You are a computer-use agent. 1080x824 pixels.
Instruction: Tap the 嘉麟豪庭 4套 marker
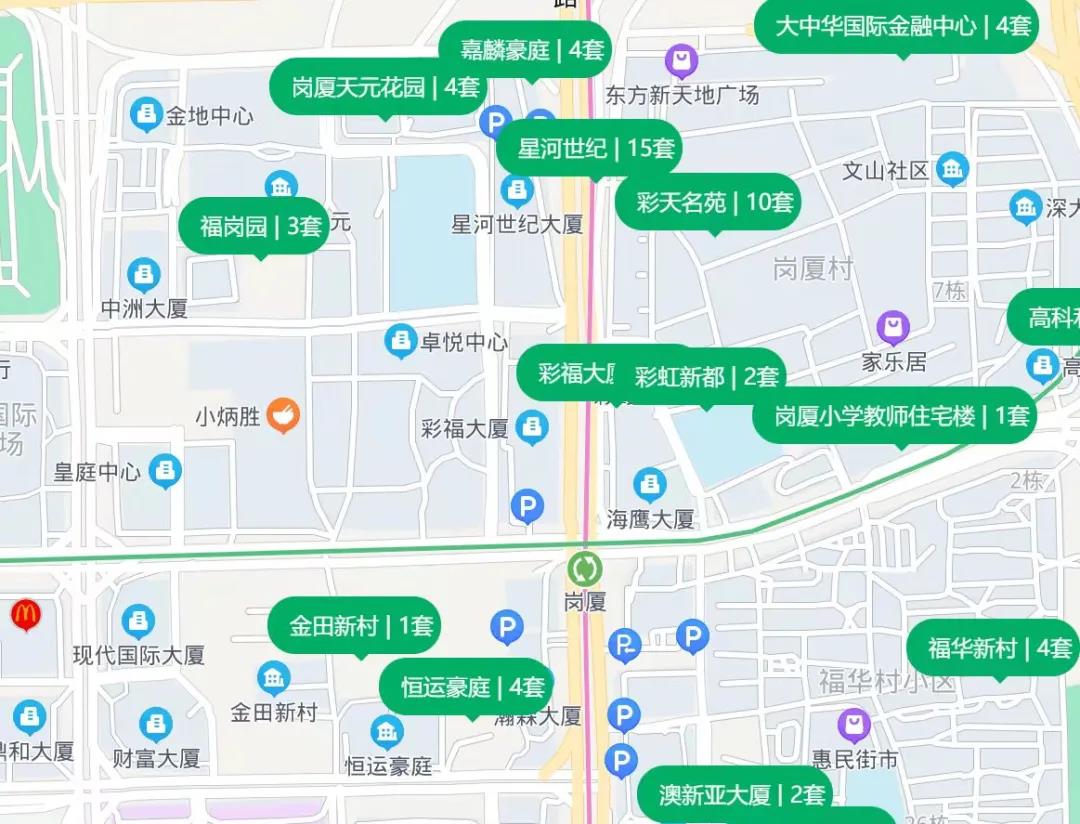532,50
